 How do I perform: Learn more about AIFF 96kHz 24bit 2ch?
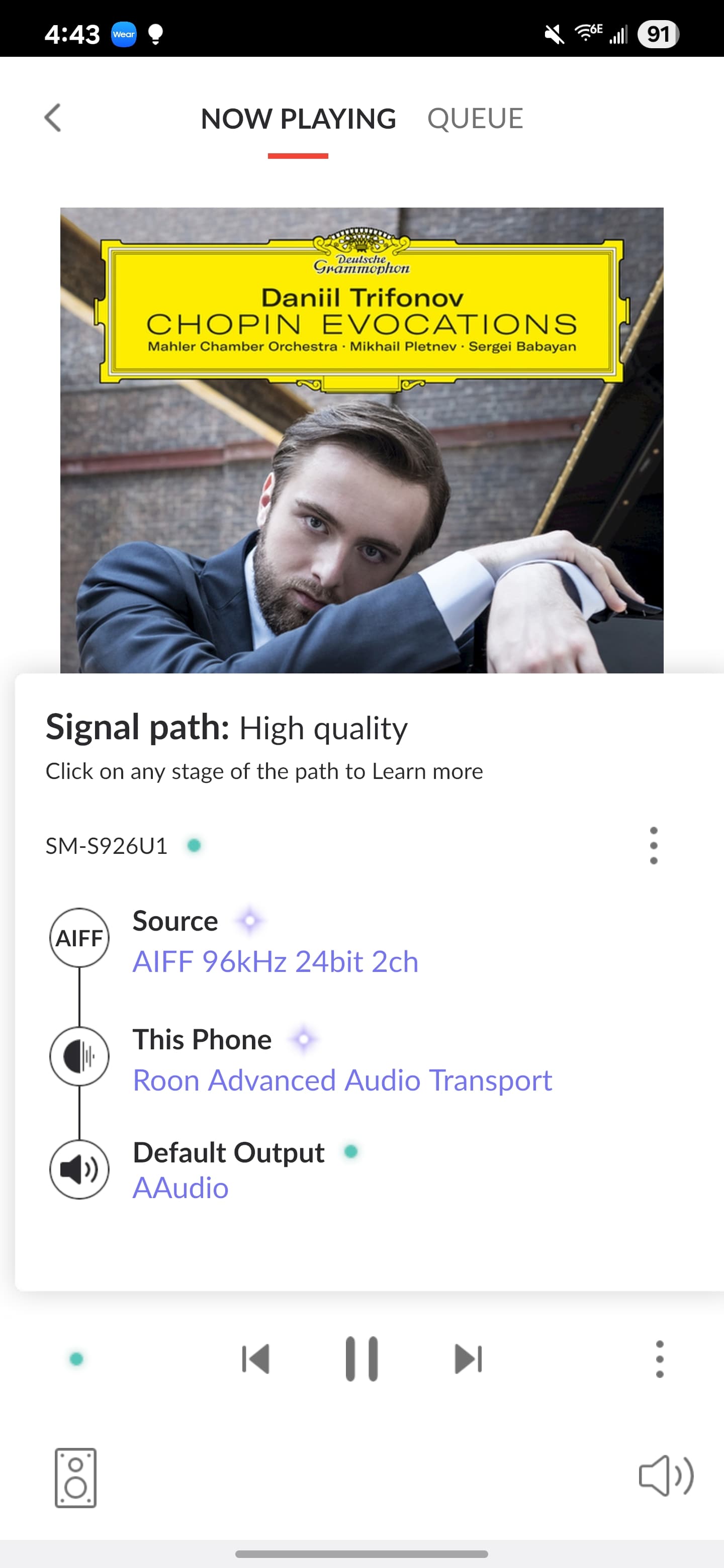pyautogui.click(x=275, y=962)
